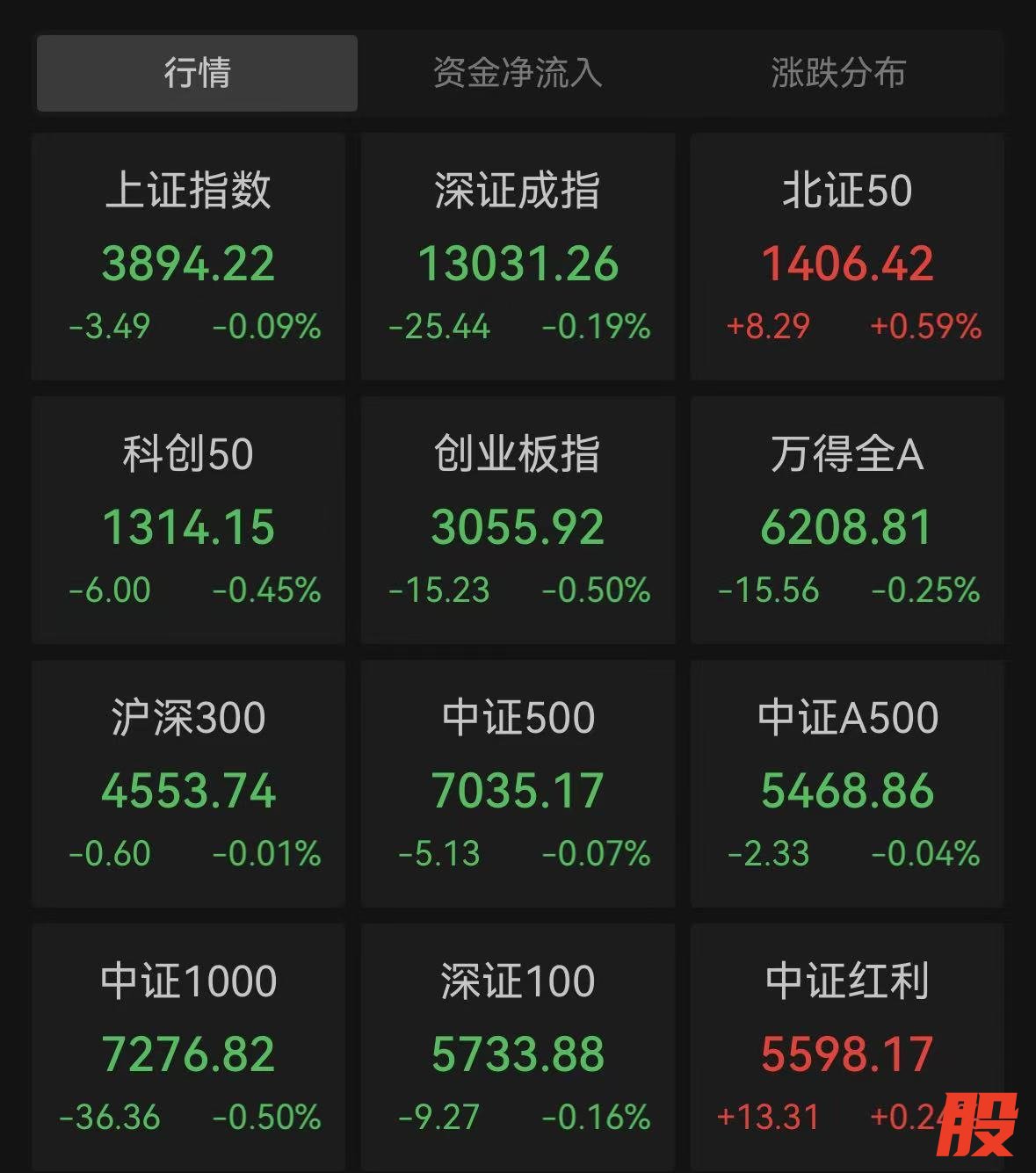
Task: Open the 中证A500 index card
Action: pyautogui.click(x=847, y=784)
